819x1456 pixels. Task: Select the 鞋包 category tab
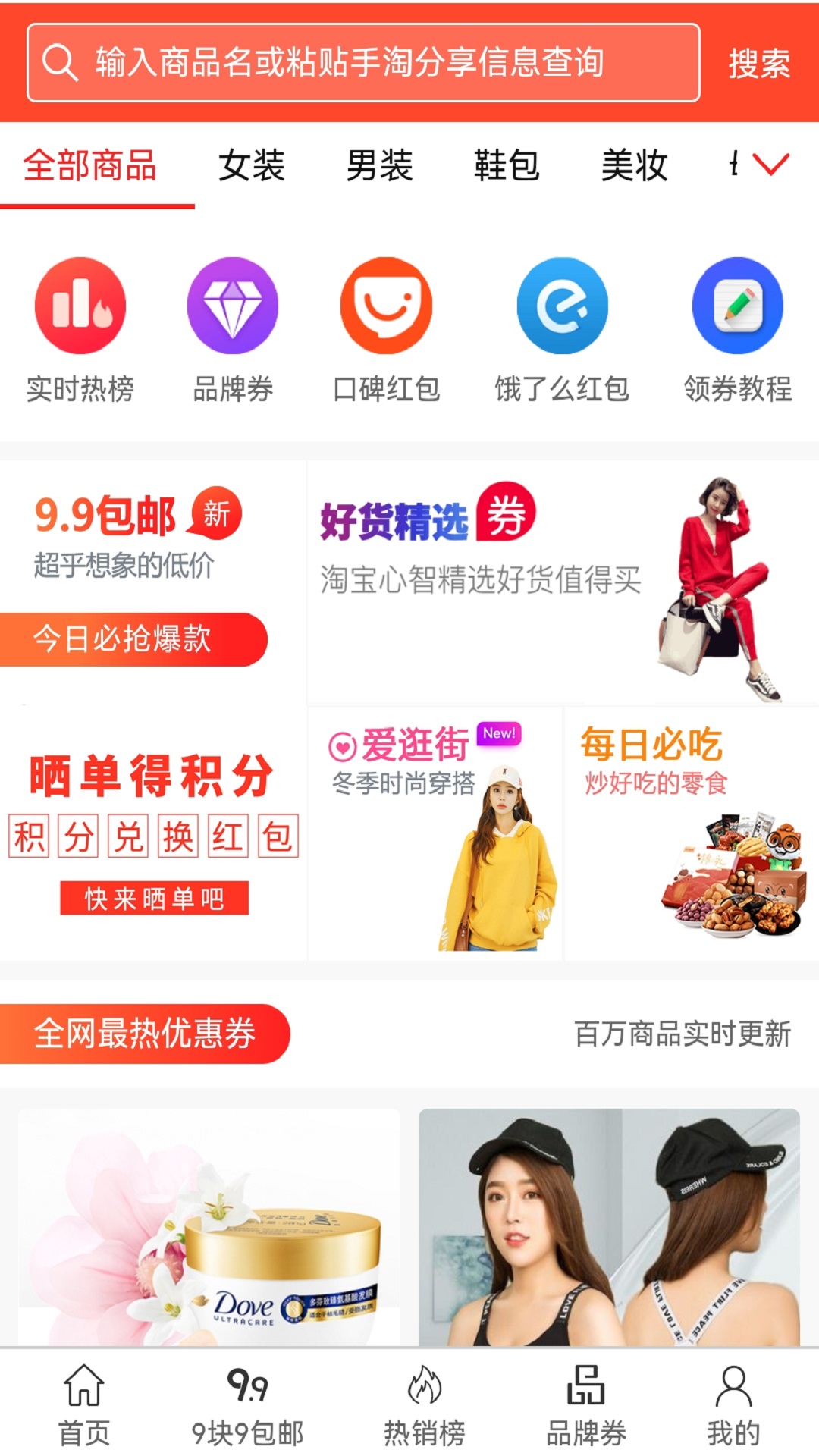point(507,165)
